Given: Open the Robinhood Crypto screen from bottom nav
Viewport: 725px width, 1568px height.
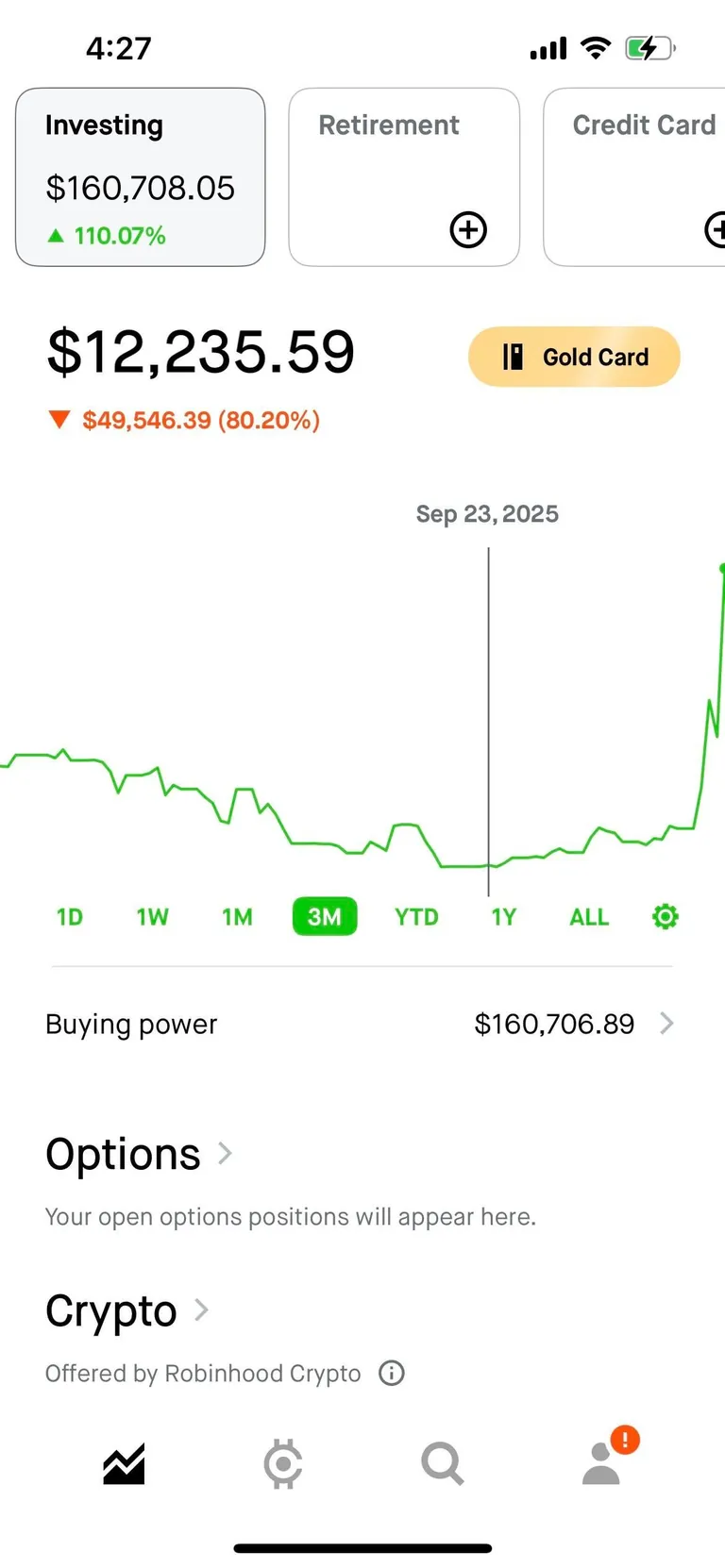Looking at the screenshot, I should tap(282, 1463).
